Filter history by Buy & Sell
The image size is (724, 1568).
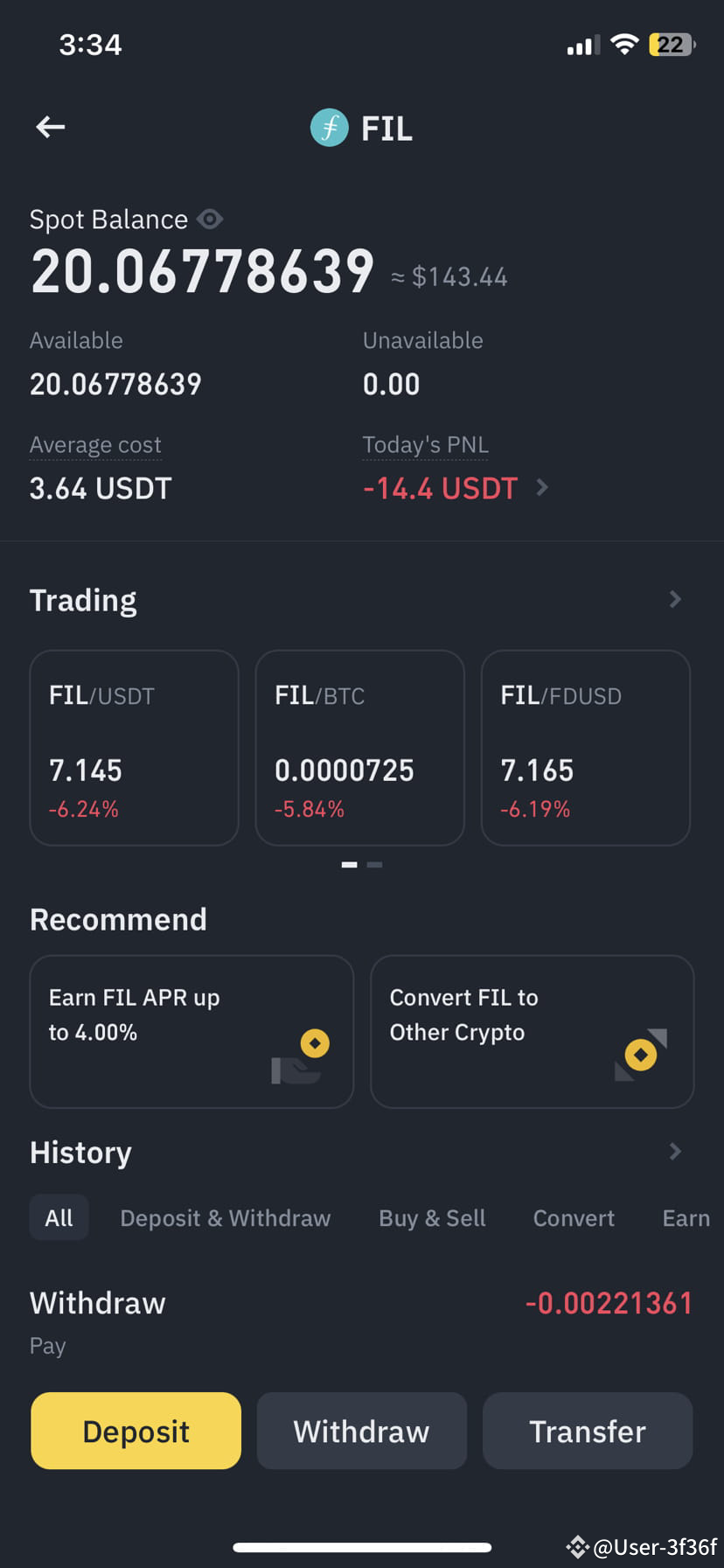tap(432, 1218)
